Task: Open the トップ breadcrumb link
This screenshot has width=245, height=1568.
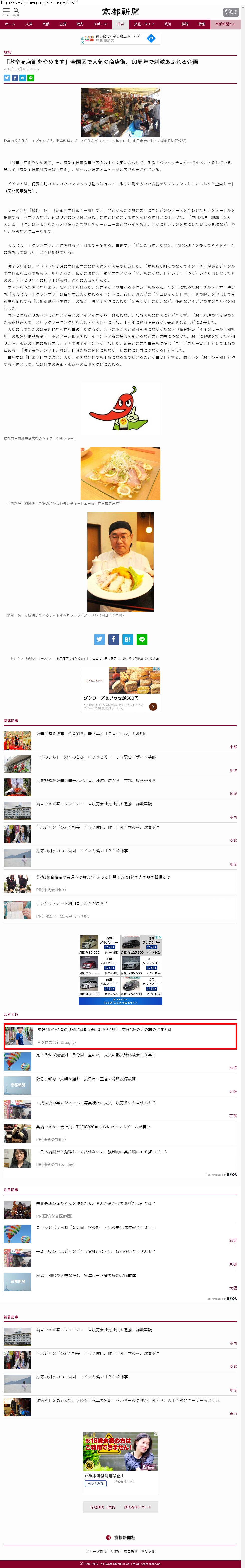Action: pos(15,658)
